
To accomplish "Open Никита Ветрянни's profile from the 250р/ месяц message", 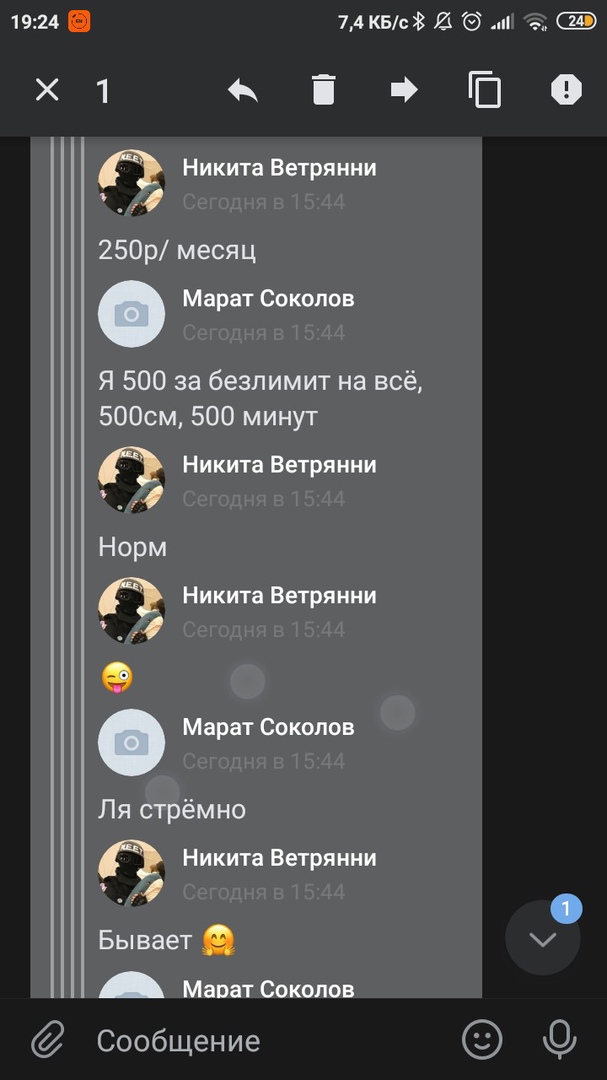I will pos(131,183).
